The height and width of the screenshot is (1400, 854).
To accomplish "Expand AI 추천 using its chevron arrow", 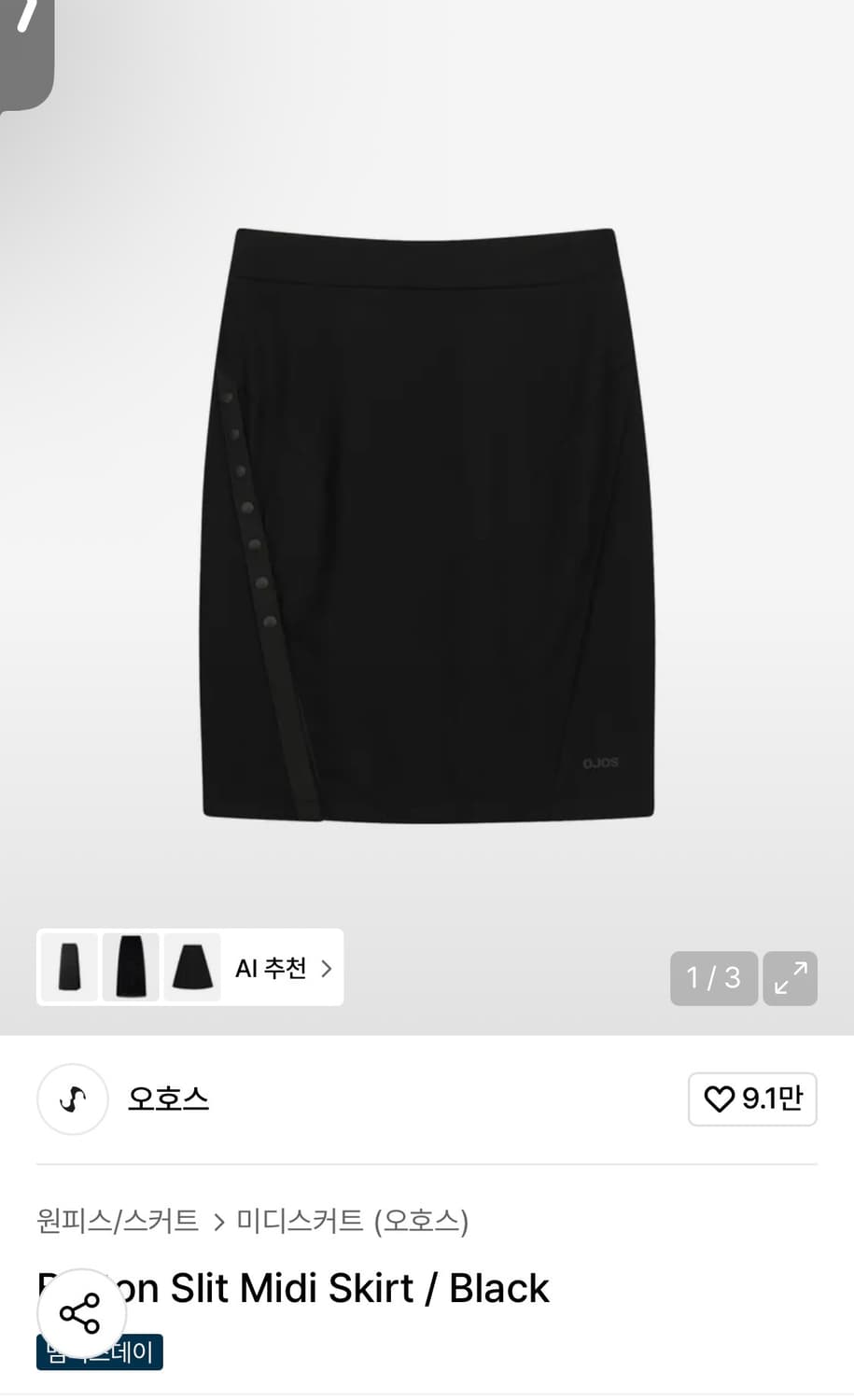I will point(326,969).
